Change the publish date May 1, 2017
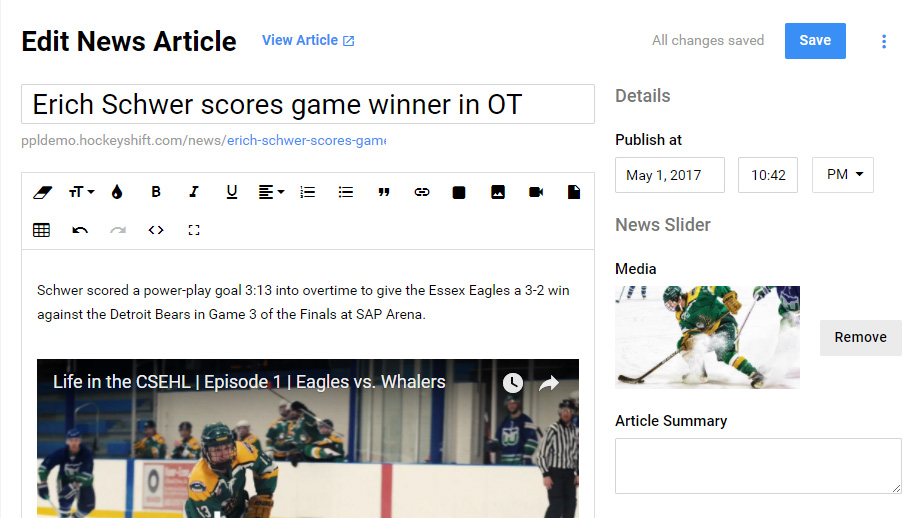Screen dimensions: 921x518 point(669,175)
